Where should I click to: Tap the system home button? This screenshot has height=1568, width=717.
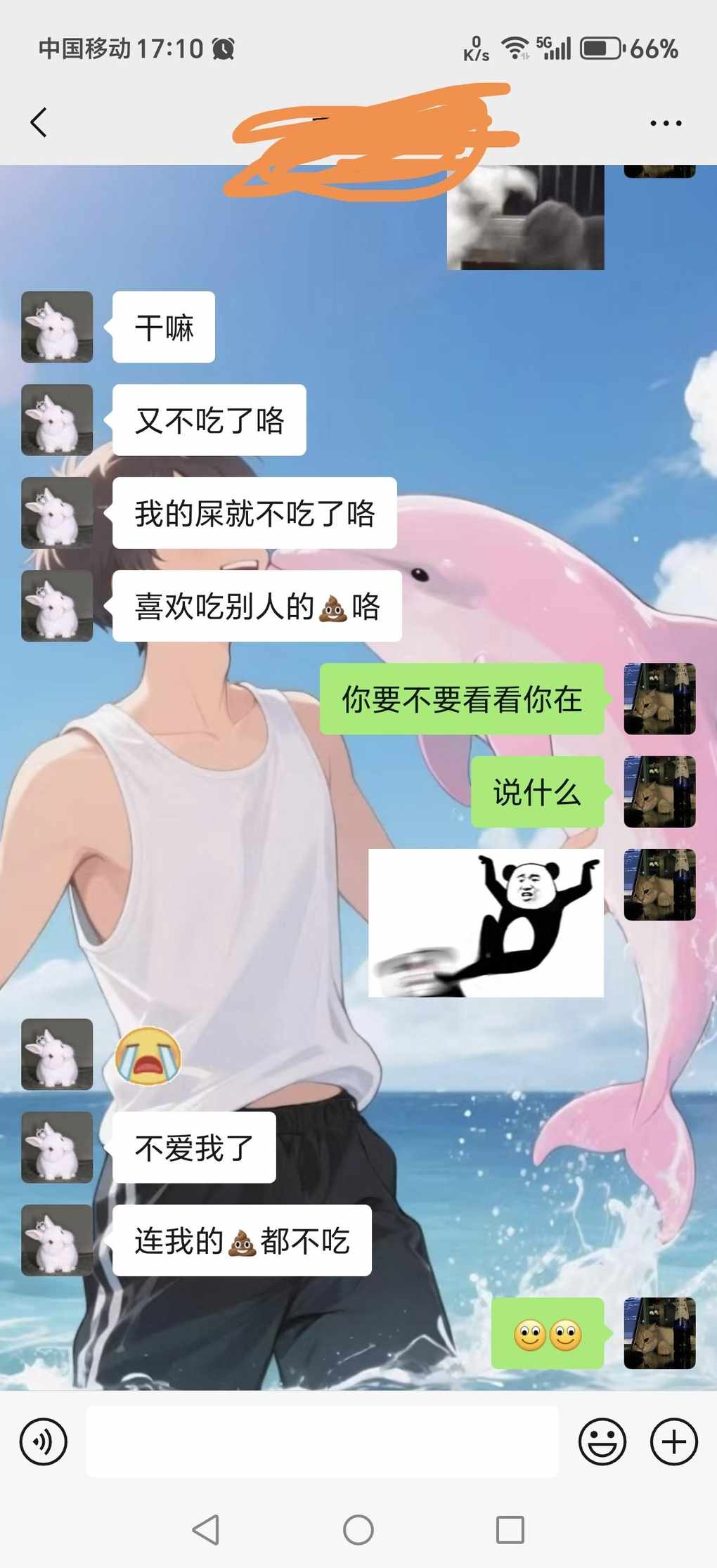[358, 1529]
